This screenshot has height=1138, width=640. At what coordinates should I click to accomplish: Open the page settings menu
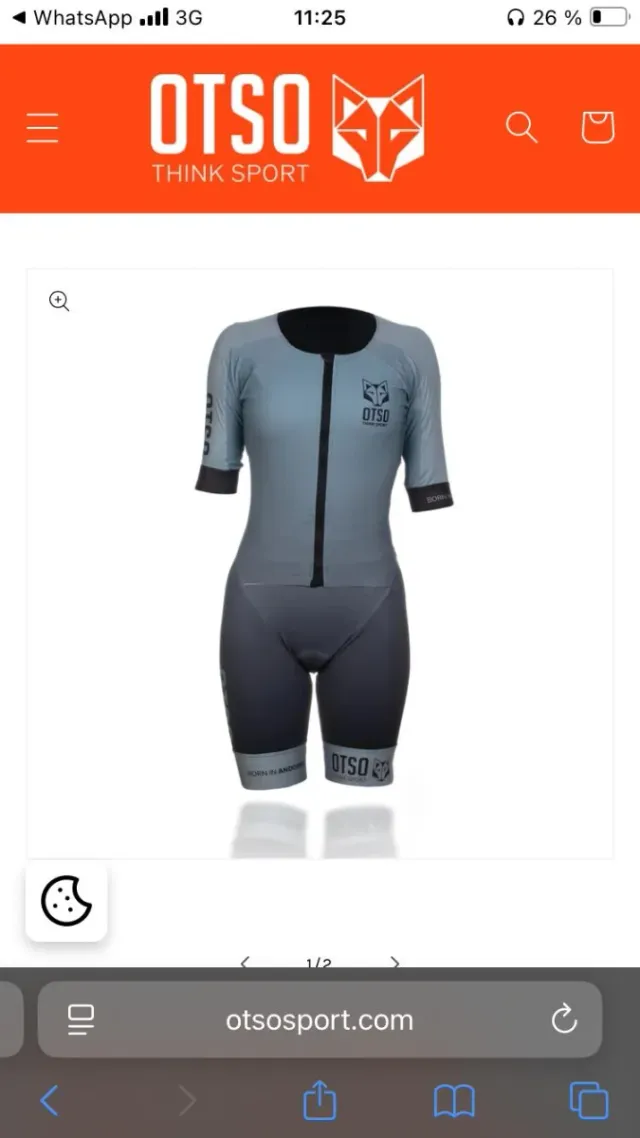click(81, 1020)
